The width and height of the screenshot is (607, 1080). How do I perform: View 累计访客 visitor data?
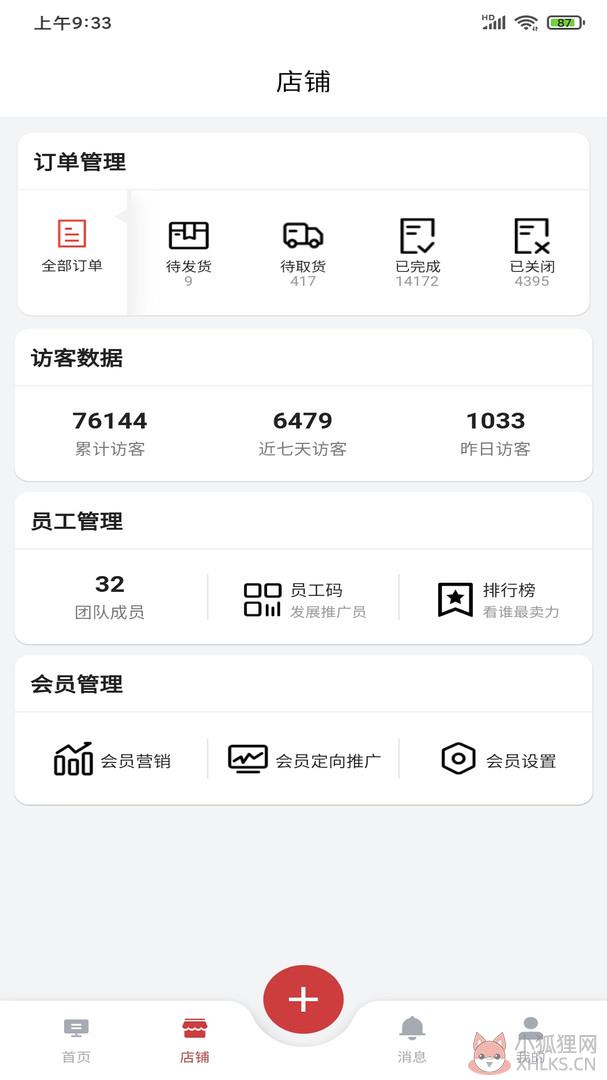point(110,433)
